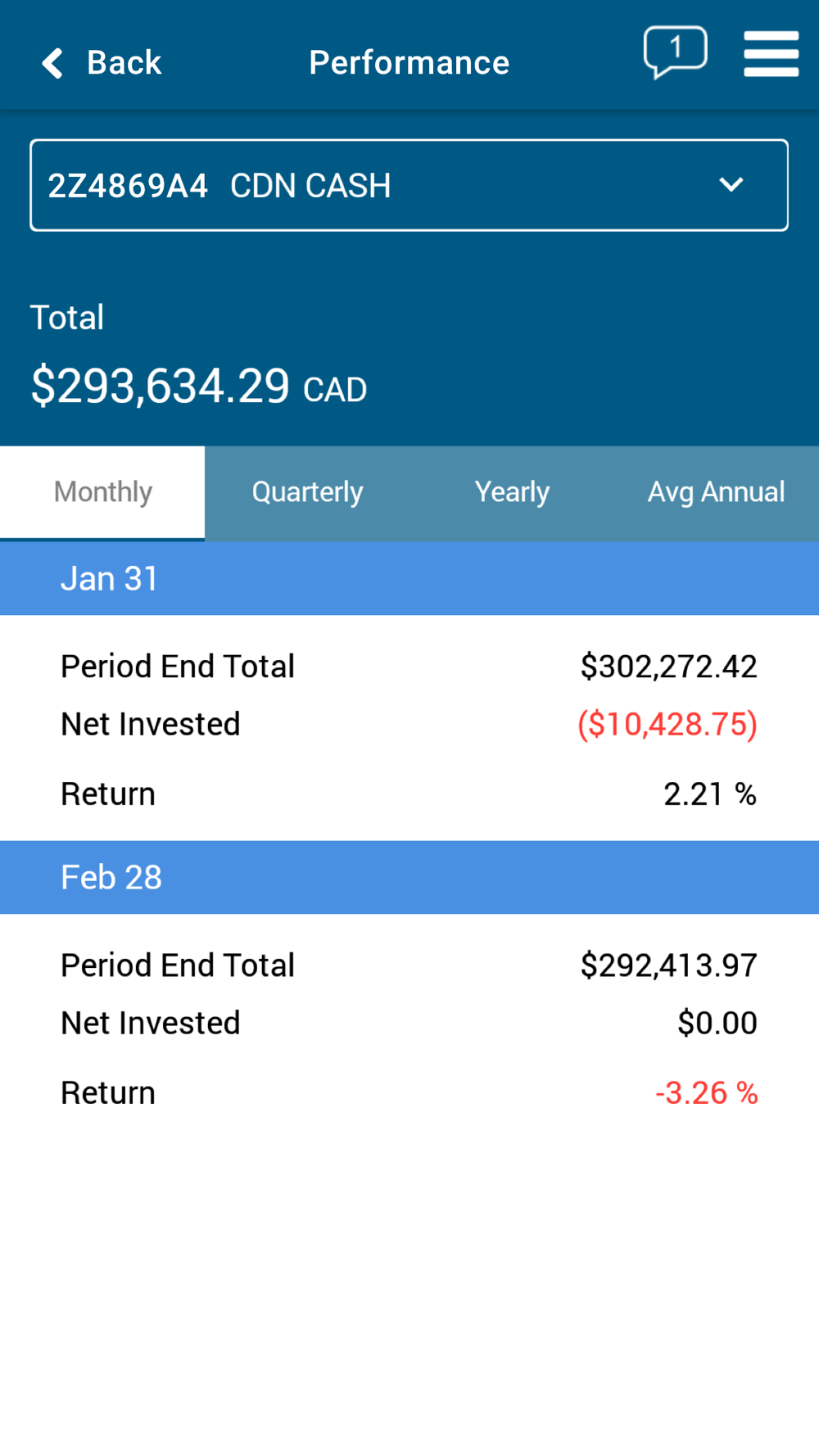This screenshot has height=1456, width=819.
Task: Select the Monthly tab
Action: (x=102, y=492)
